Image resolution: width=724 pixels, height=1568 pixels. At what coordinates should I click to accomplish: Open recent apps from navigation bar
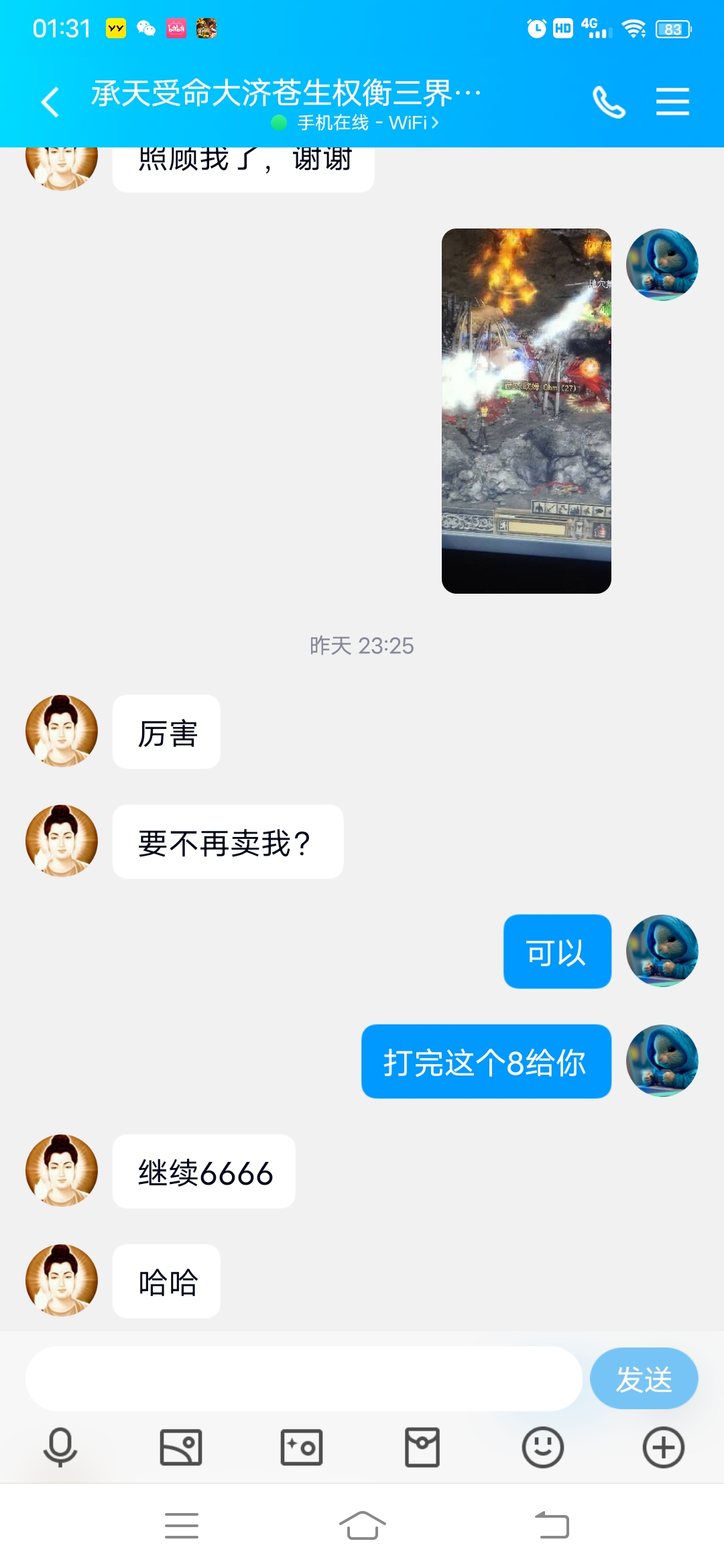182,1526
